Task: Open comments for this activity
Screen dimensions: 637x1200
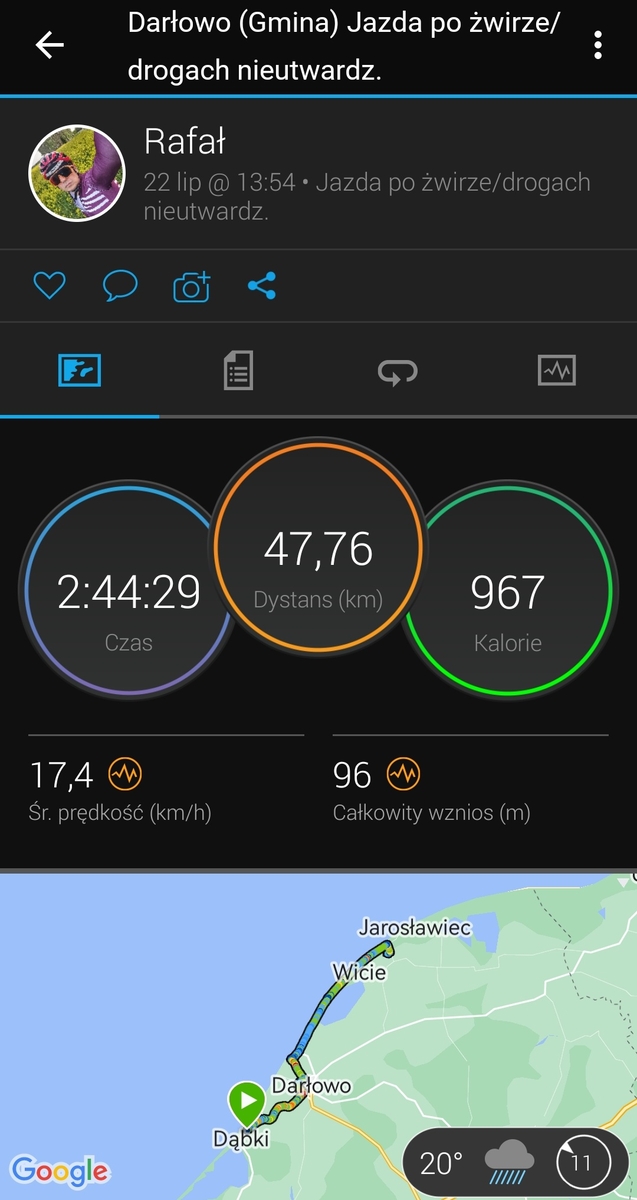Action: click(x=120, y=287)
